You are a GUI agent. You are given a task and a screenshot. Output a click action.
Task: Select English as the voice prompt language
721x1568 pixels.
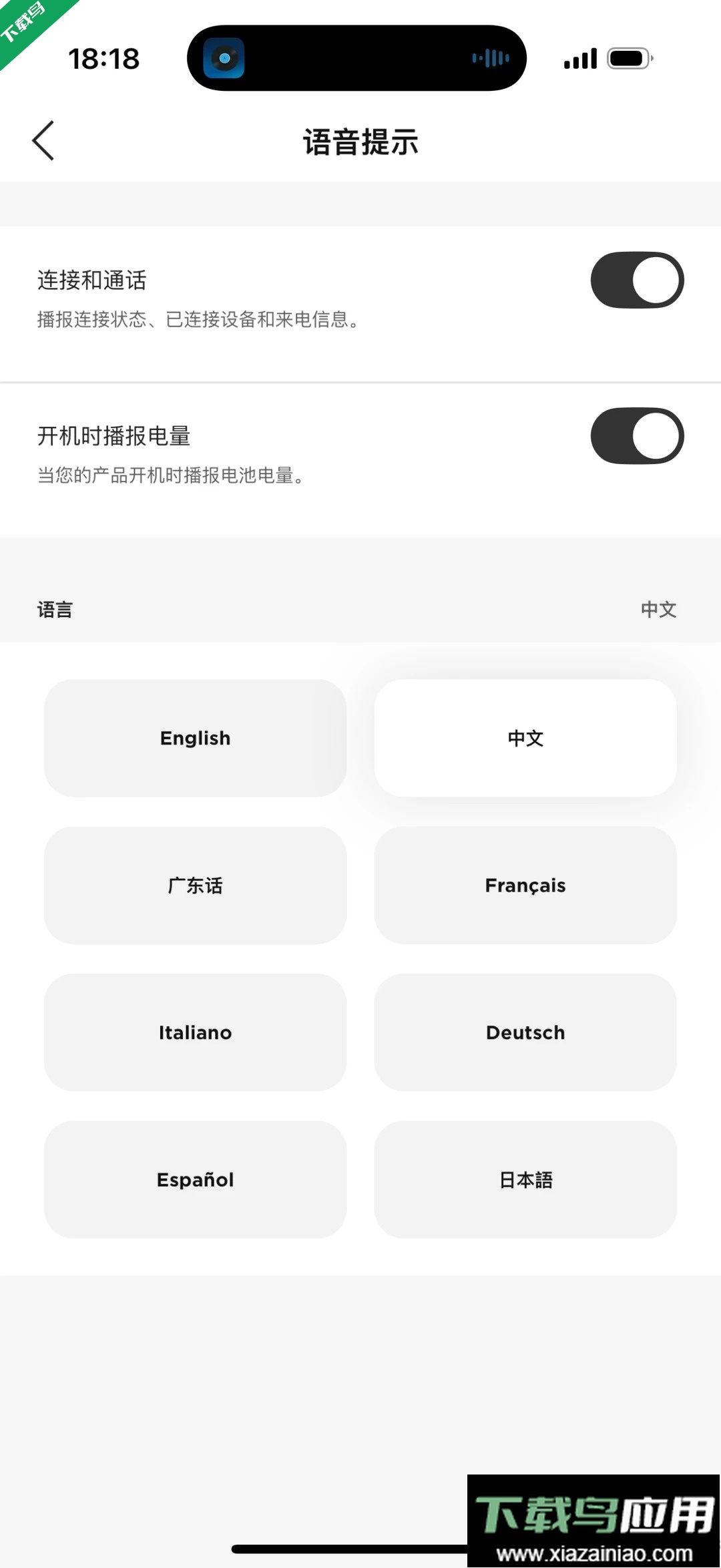(x=195, y=738)
